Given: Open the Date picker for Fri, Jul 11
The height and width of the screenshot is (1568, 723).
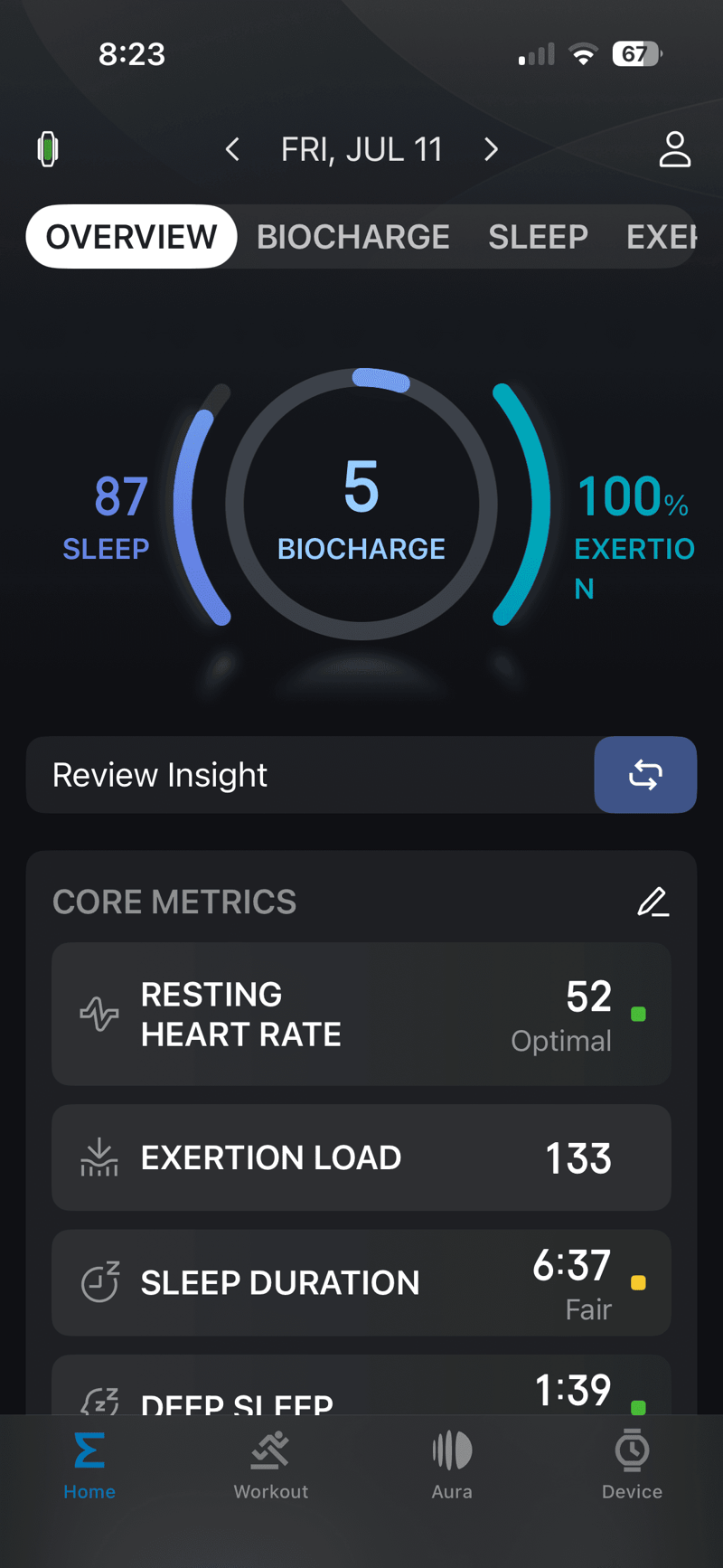Looking at the screenshot, I should (x=361, y=149).
